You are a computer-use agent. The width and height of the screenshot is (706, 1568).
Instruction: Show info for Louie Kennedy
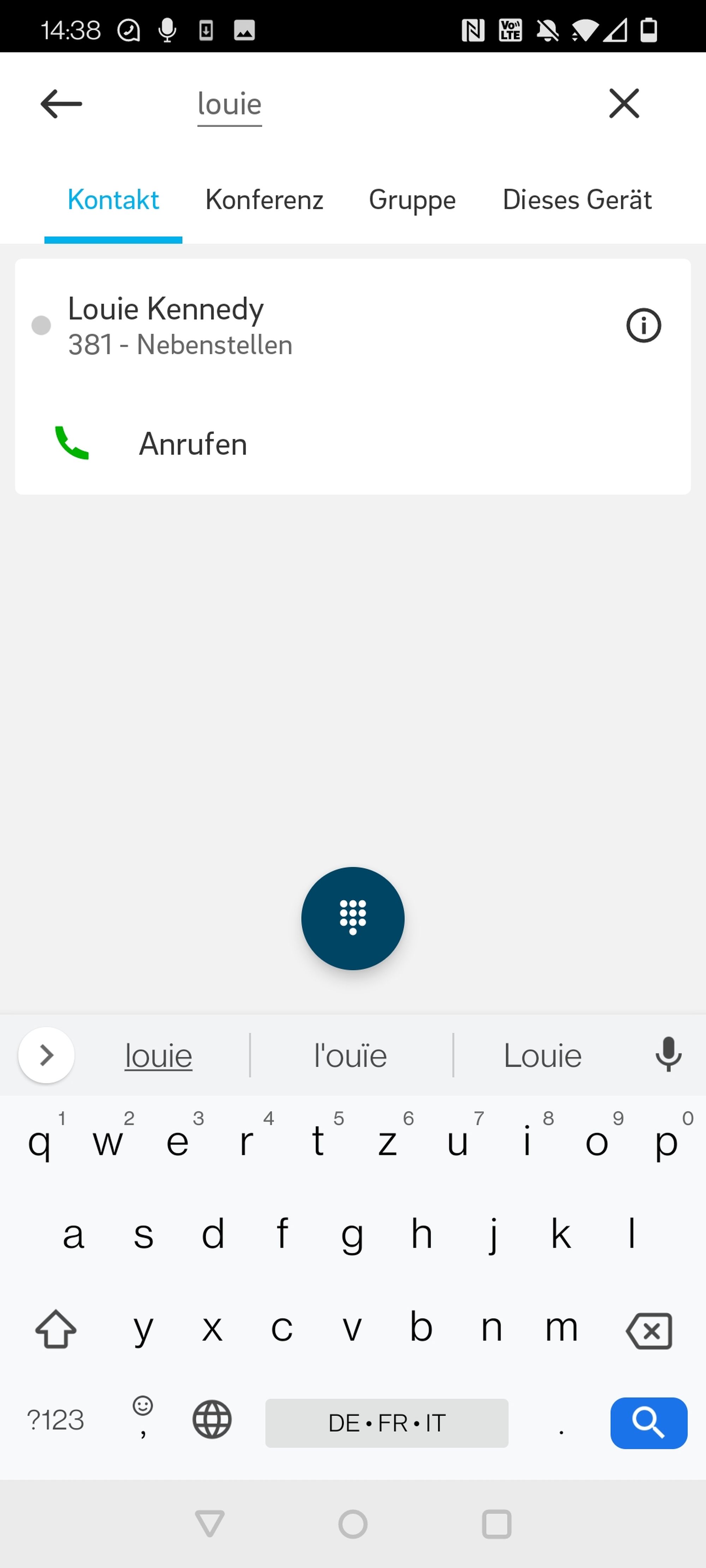coord(643,326)
